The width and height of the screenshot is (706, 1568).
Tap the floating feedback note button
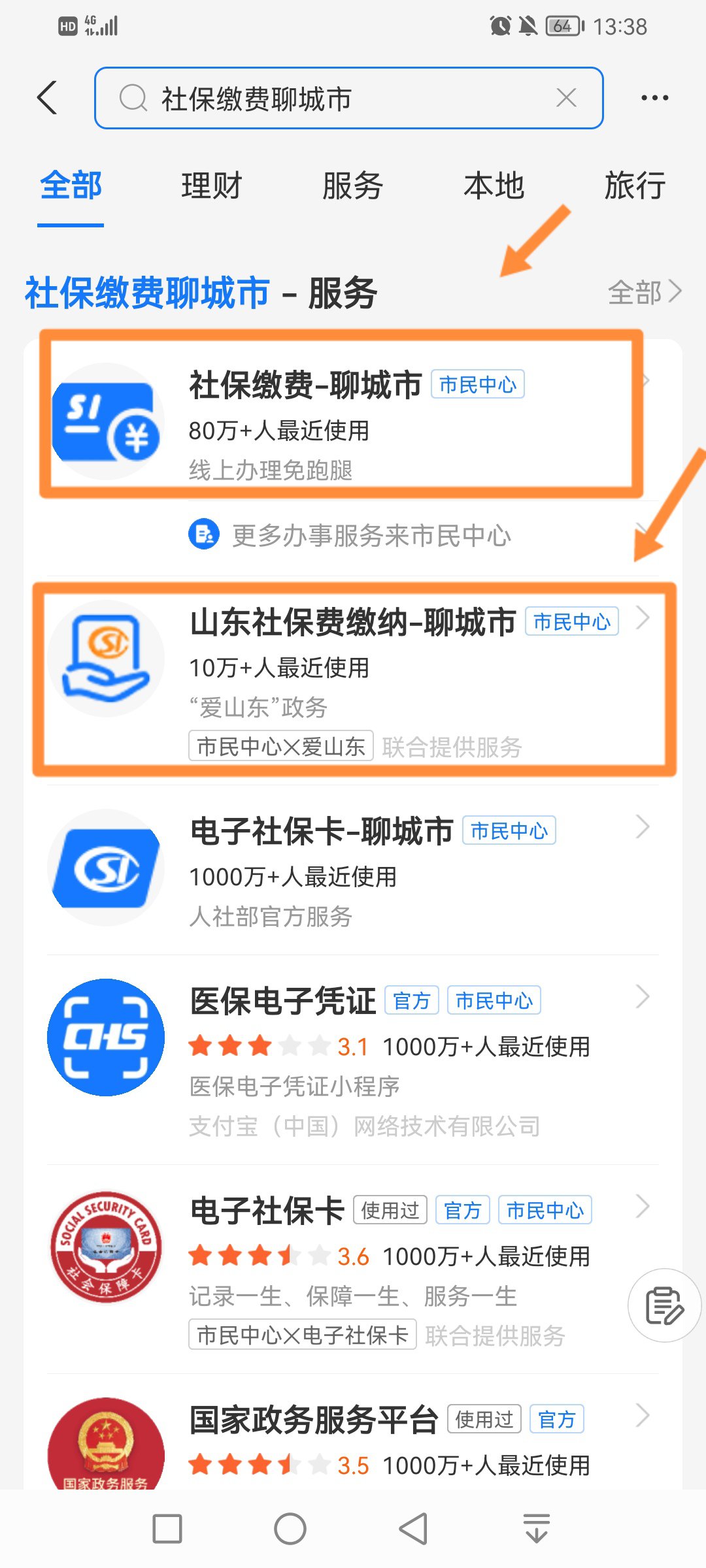click(x=664, y=1305)
